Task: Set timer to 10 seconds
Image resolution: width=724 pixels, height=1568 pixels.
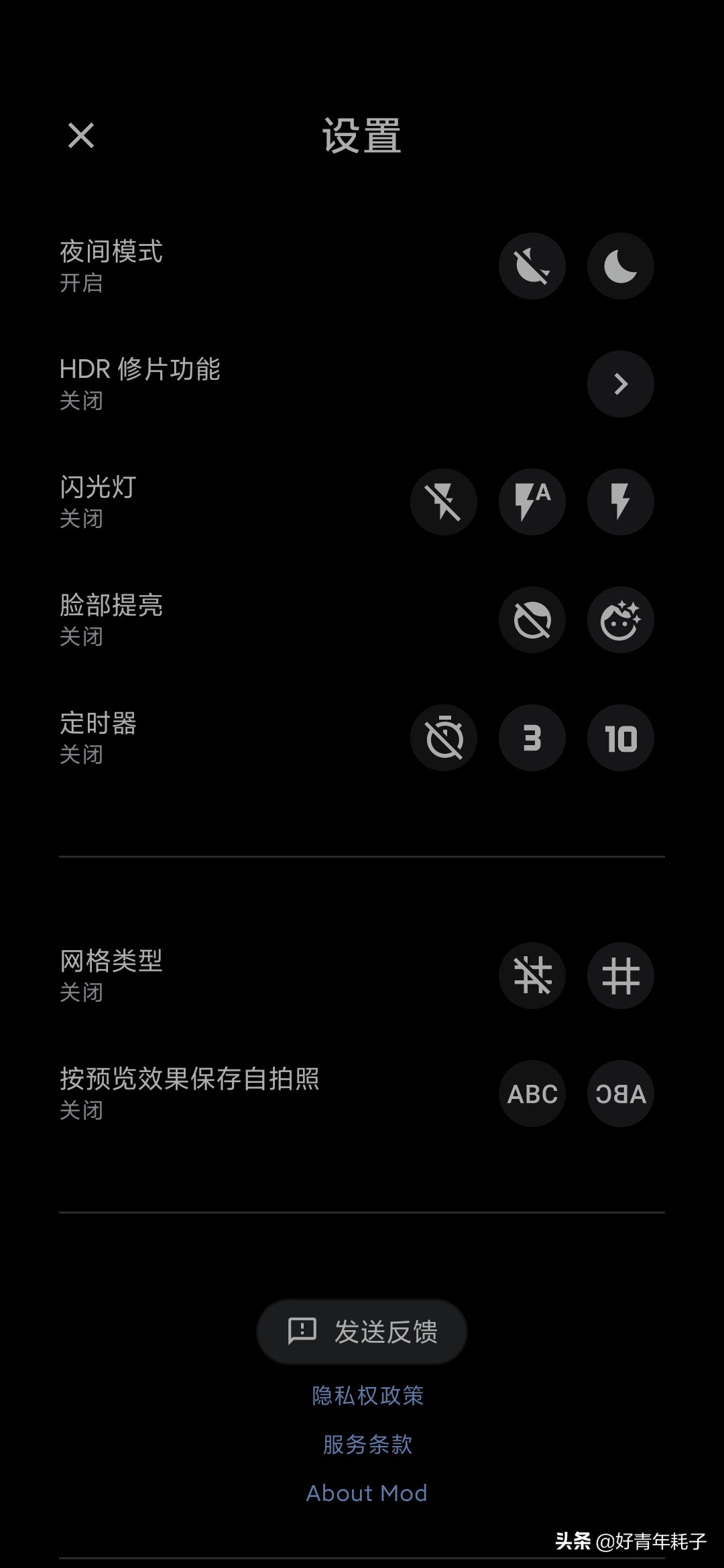Action: pyautogui.click(x=619, y=737)
